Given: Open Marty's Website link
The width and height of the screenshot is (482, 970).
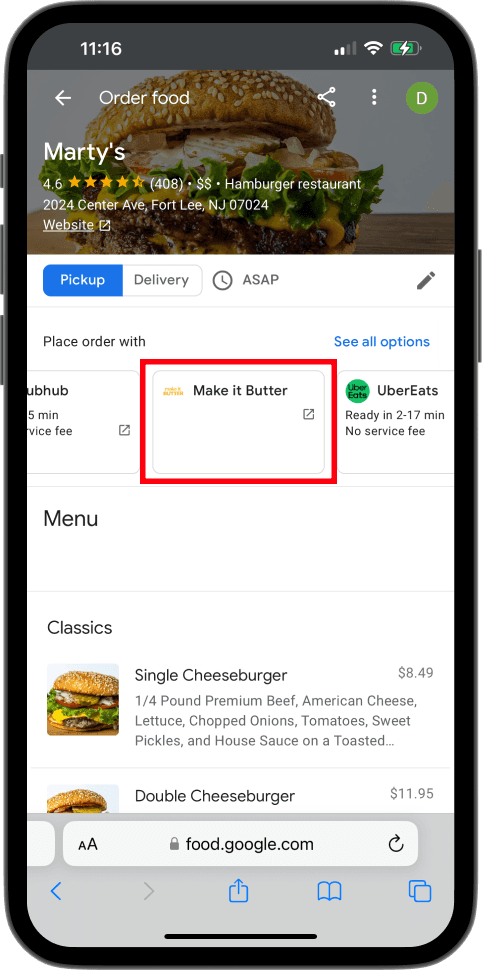Looking at the screenshot, I should 76,225.
